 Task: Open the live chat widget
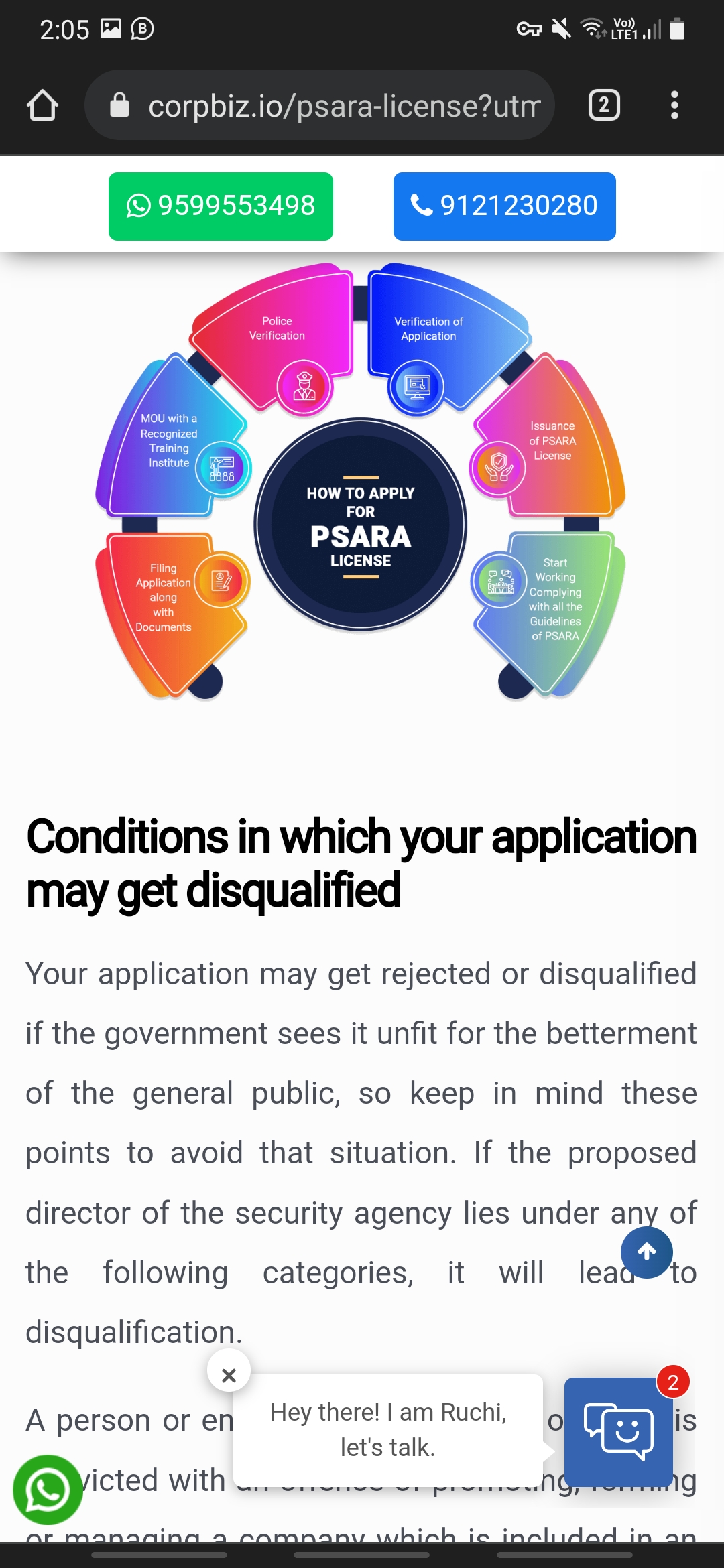(x=618, y=1431)
